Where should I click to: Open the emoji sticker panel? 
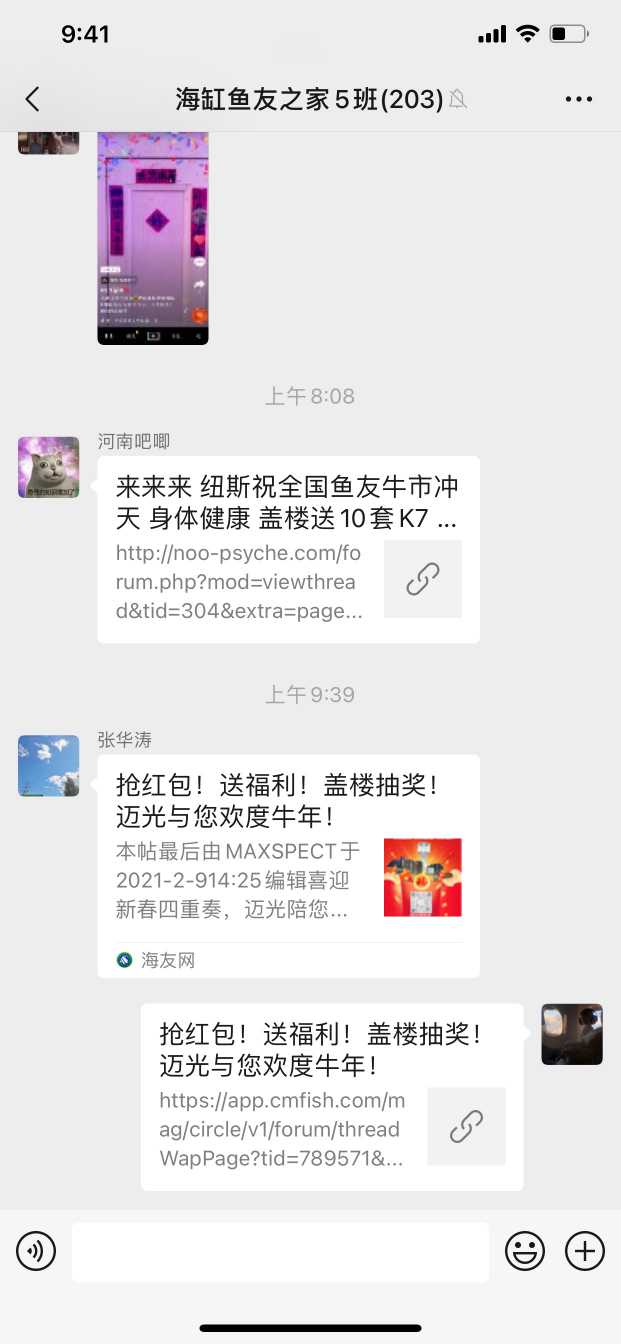pos(525,1251)
